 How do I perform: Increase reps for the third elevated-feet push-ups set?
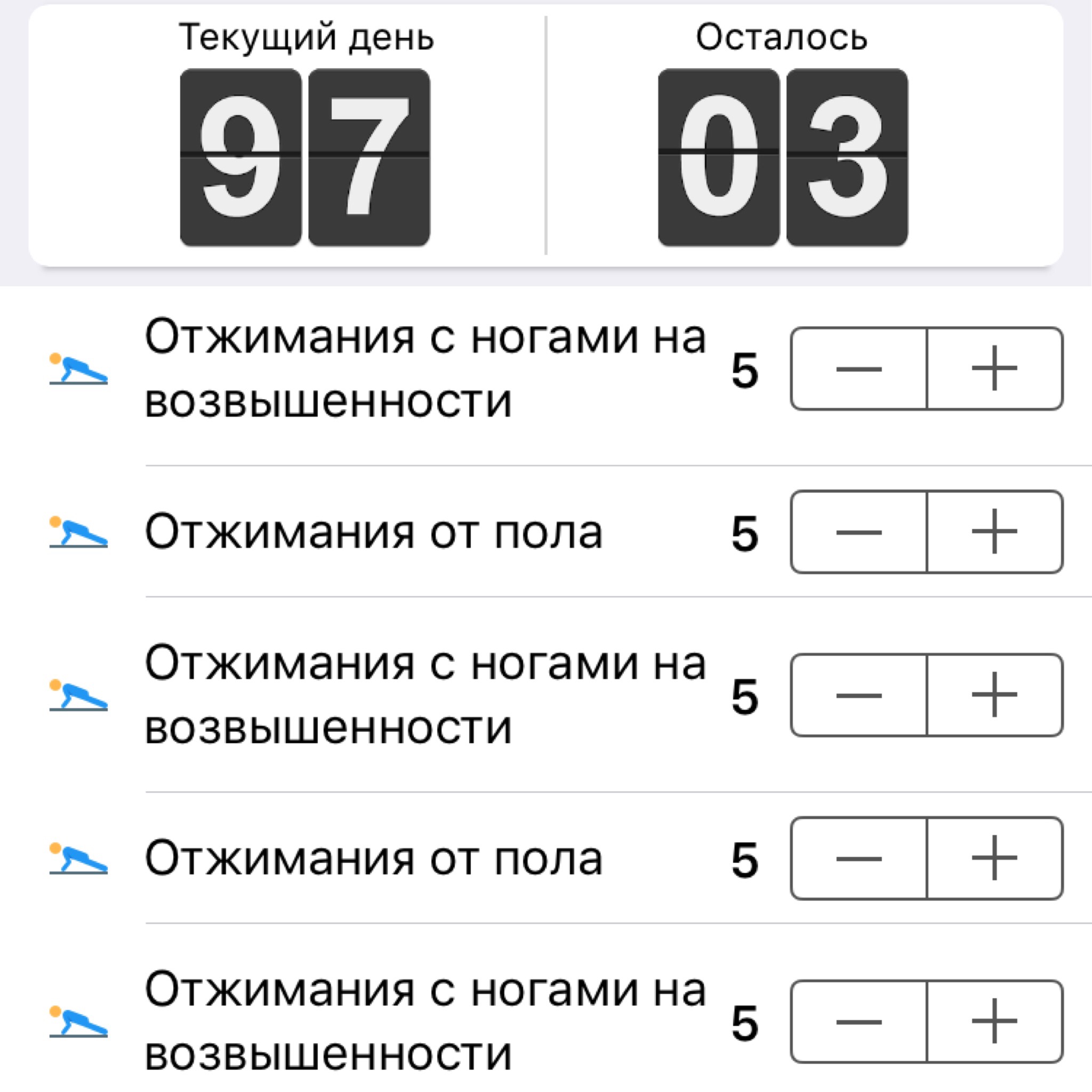pyautogui.click(x=994, y=1021)
